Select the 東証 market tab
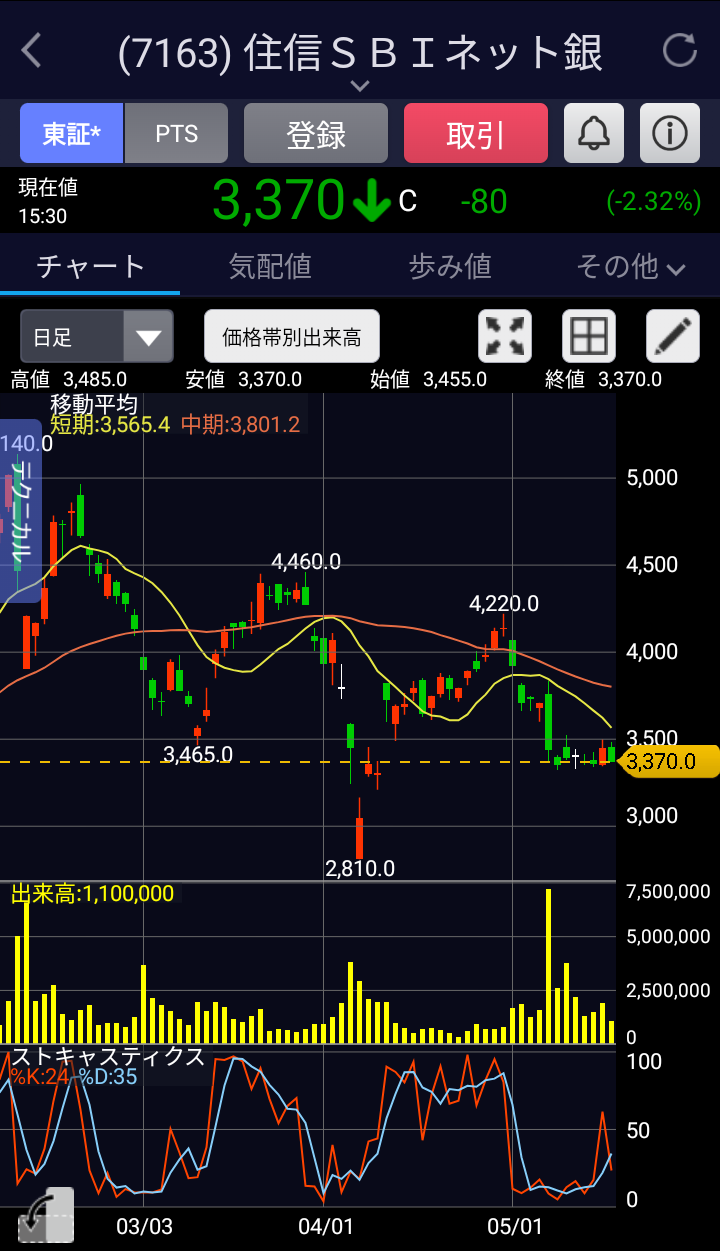Image resolution: width=720 pixels, height=1251 pixels. pyautogui.click(x=71, y=134)
